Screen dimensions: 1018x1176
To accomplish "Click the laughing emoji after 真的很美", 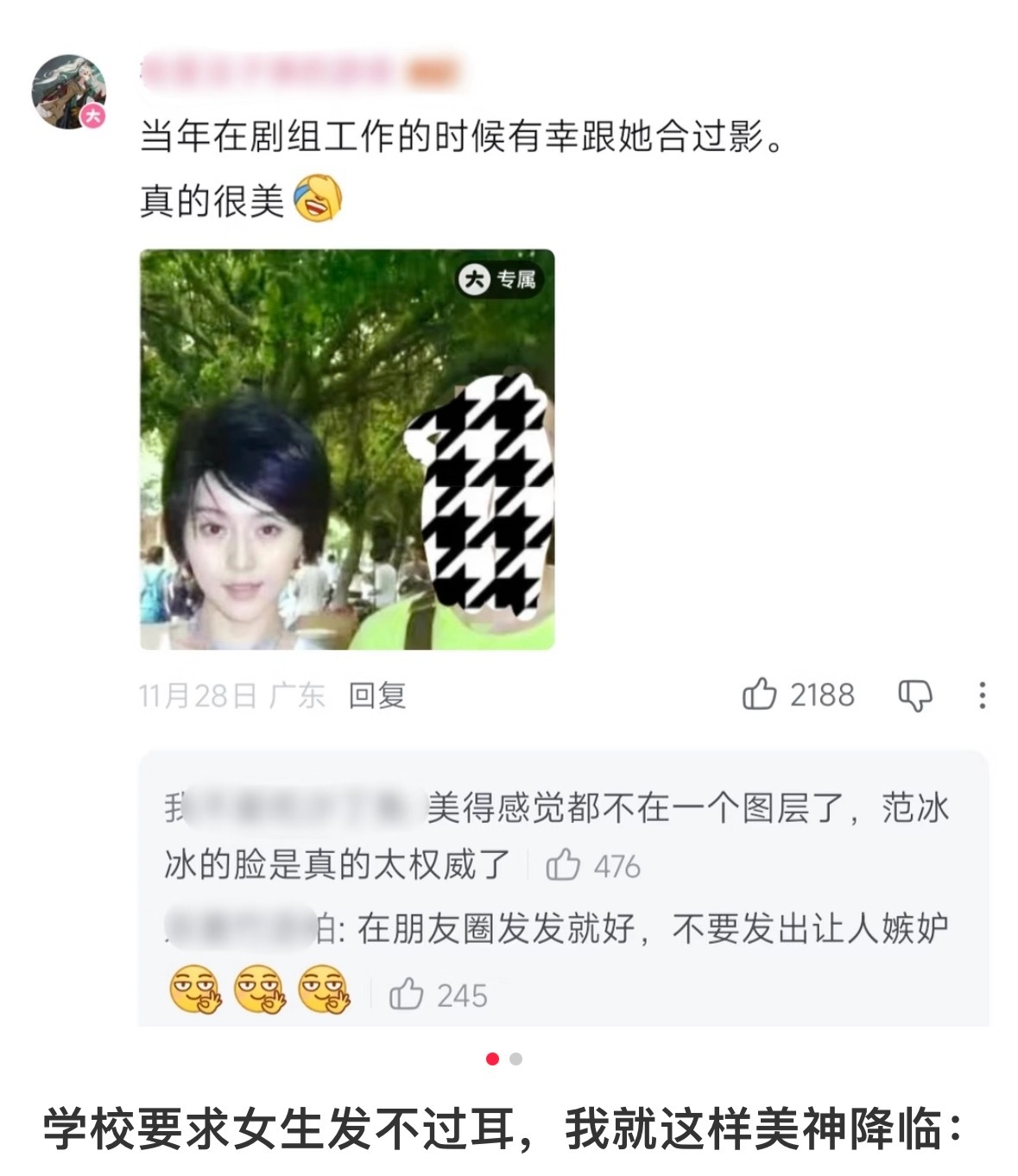I will (320, 198).
